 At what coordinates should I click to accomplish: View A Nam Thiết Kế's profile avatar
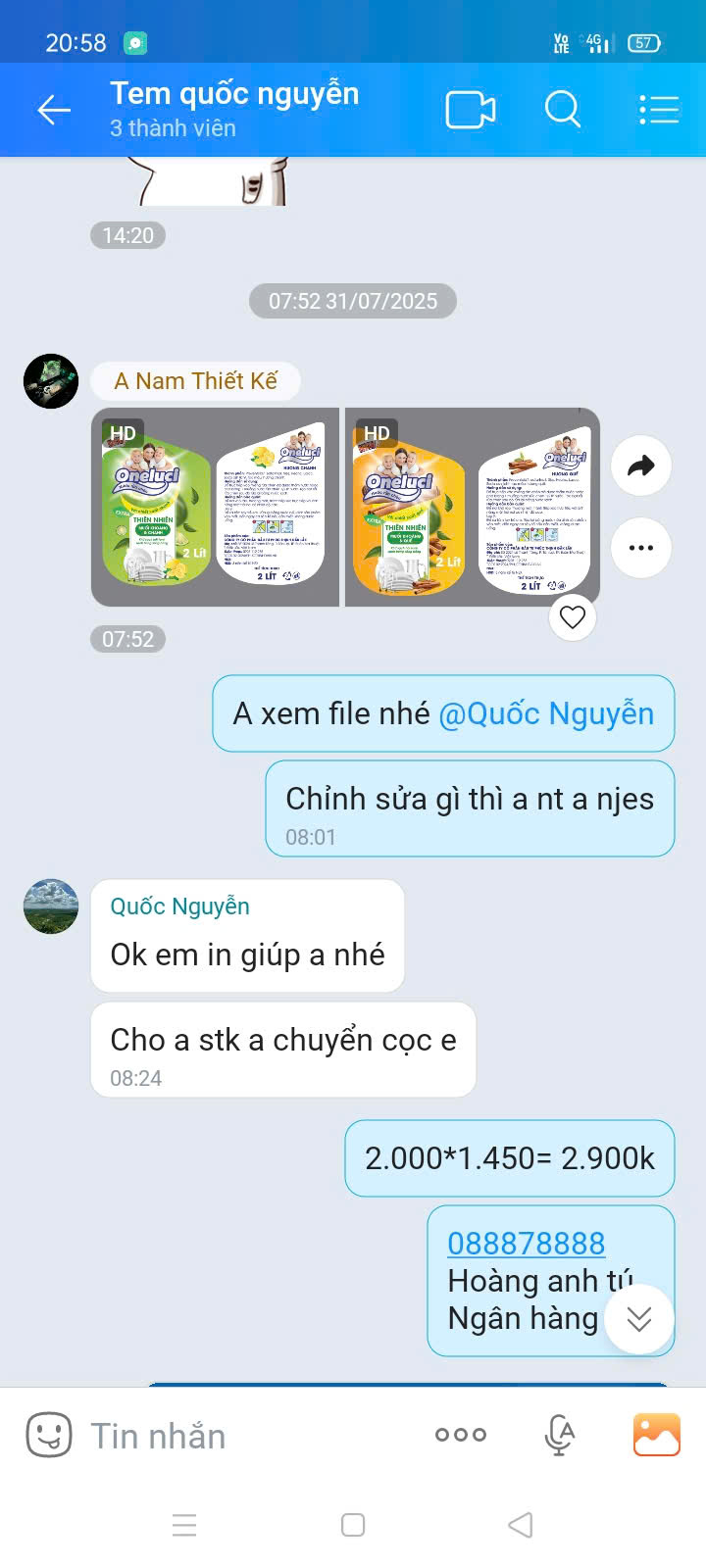pyautogui.click(x=51, y=381)
